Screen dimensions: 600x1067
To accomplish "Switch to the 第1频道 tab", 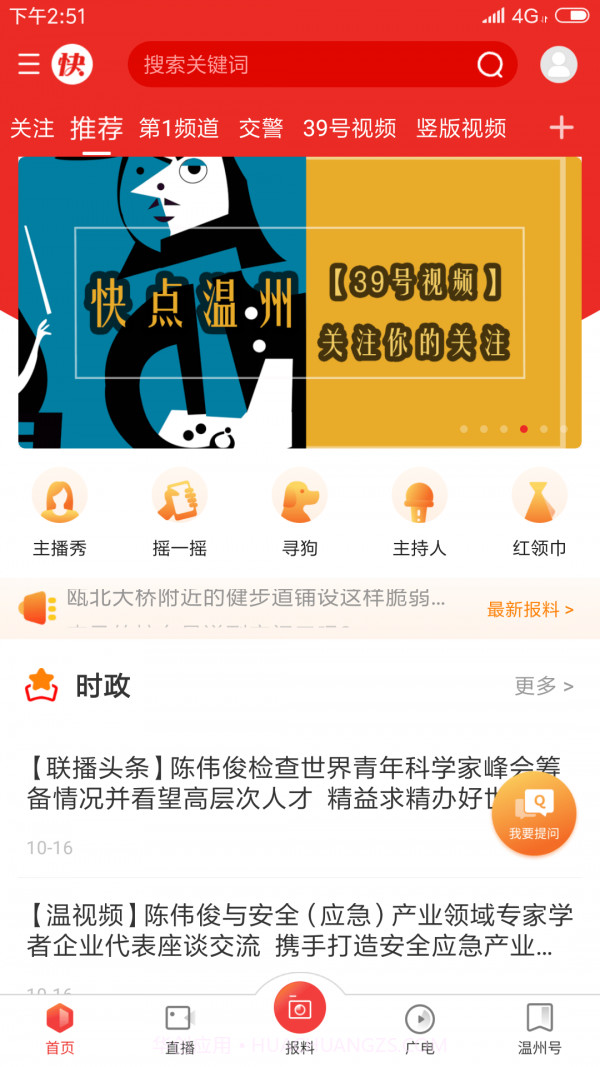I will 179,128.
